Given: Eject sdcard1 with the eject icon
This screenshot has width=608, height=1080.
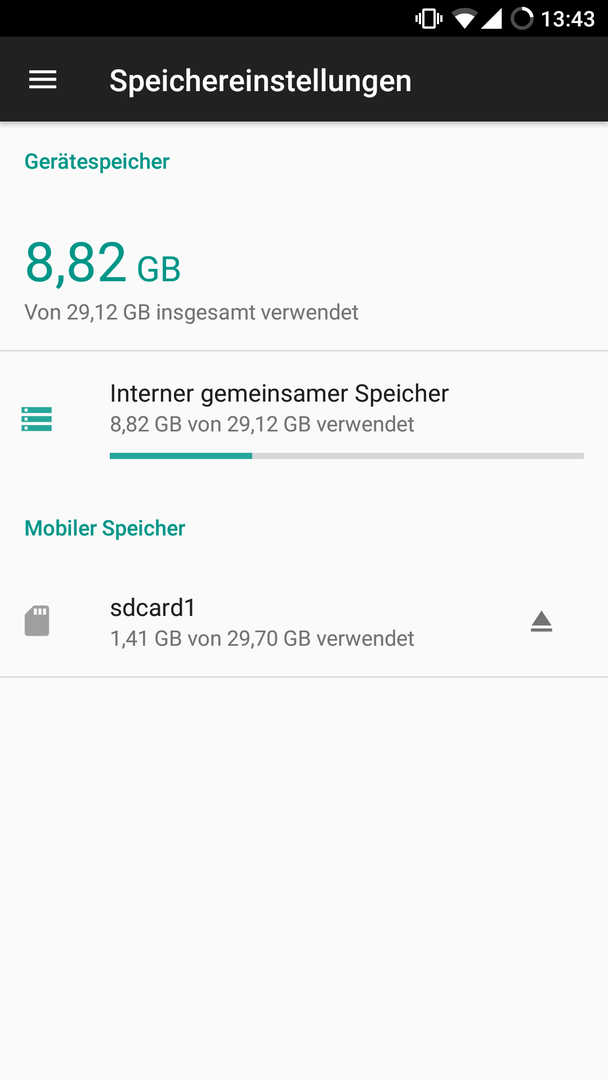Looking at the screenshot, I should [541, 621].
